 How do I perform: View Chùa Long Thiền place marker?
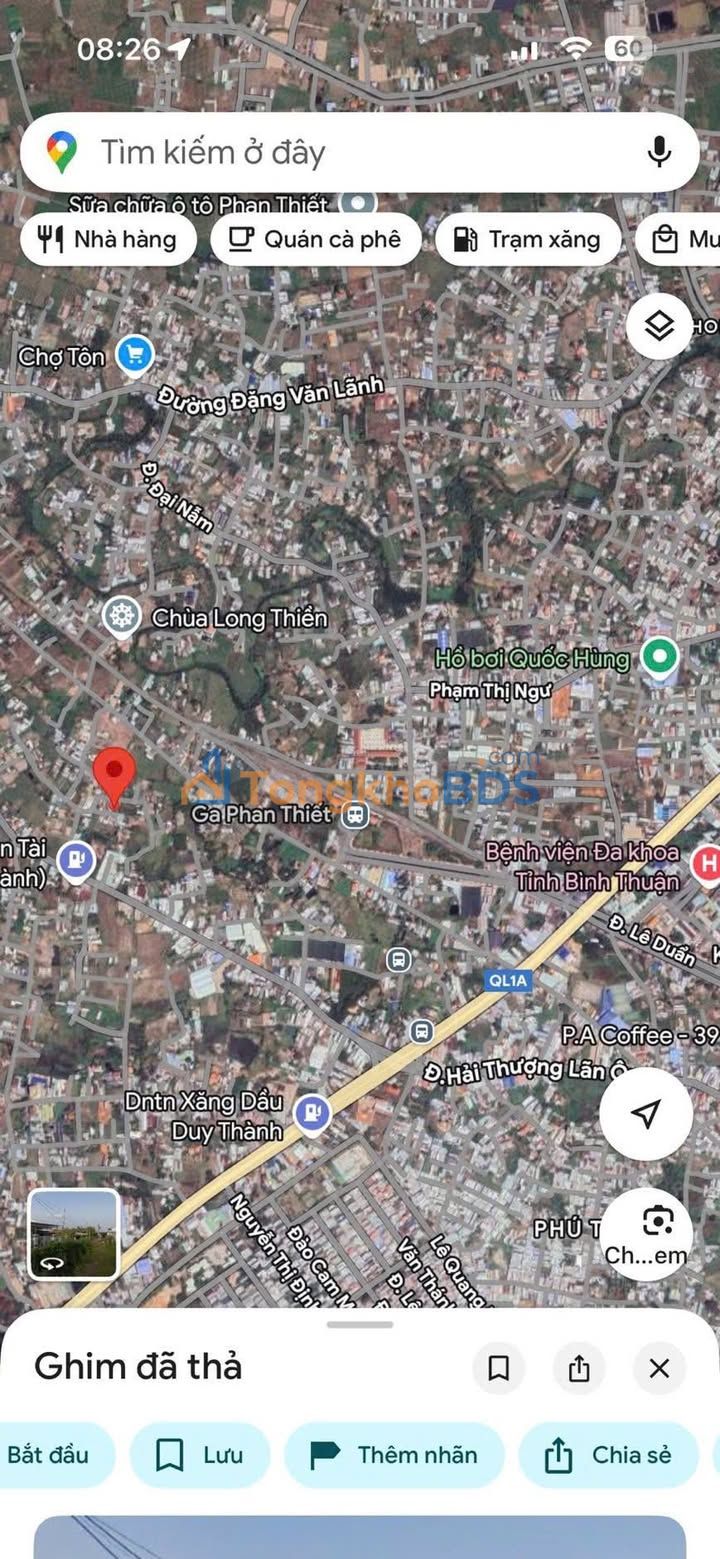[122, 617]
